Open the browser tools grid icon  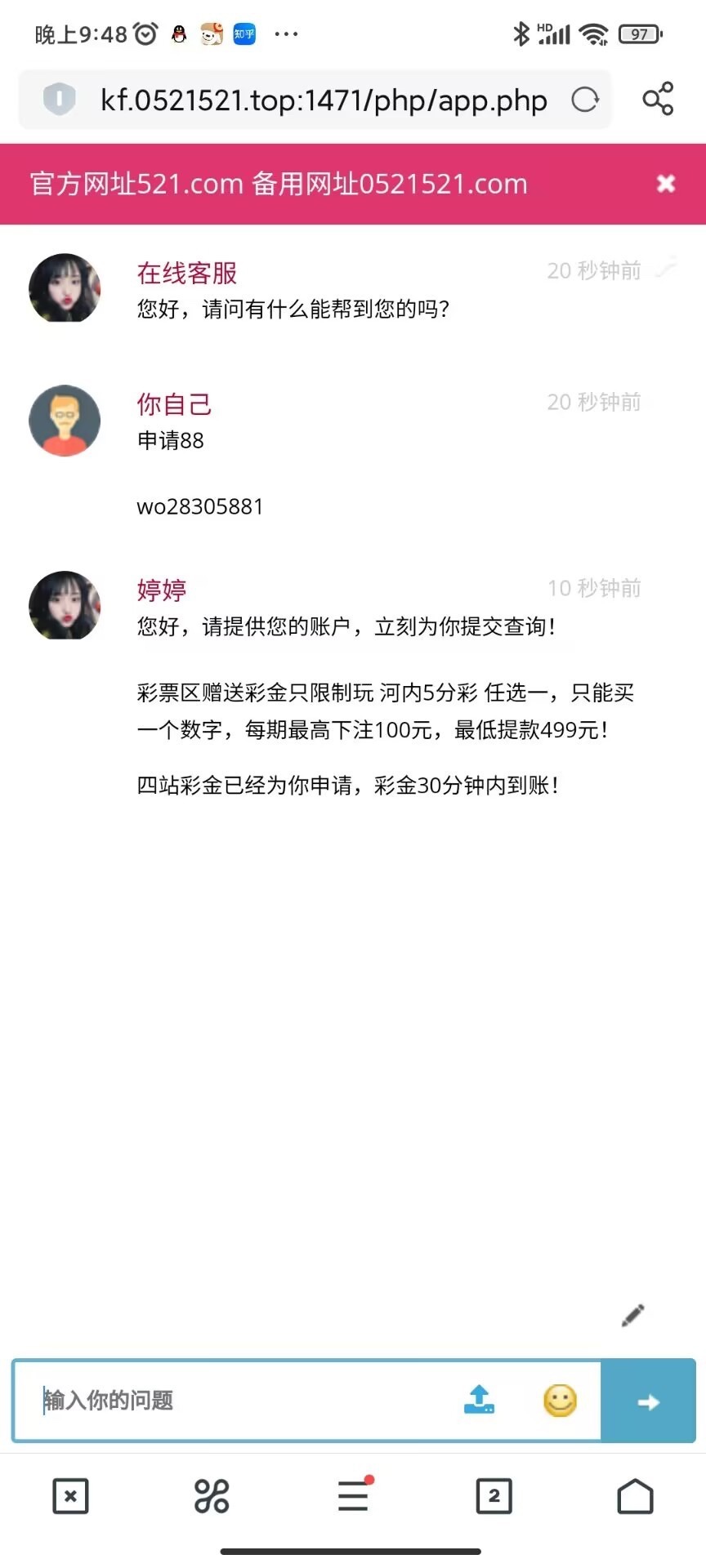pos(212,1496)
